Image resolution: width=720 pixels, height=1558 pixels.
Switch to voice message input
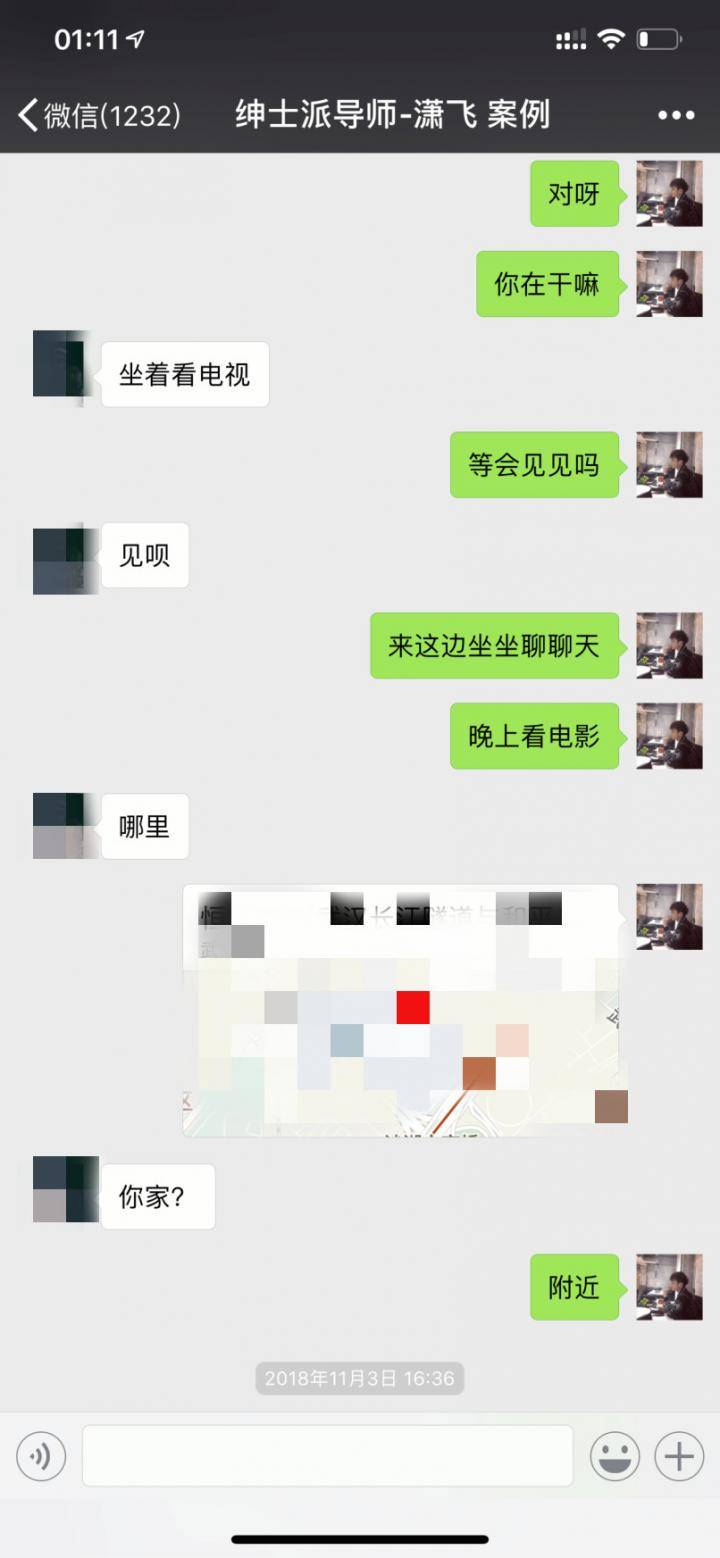41,1456
